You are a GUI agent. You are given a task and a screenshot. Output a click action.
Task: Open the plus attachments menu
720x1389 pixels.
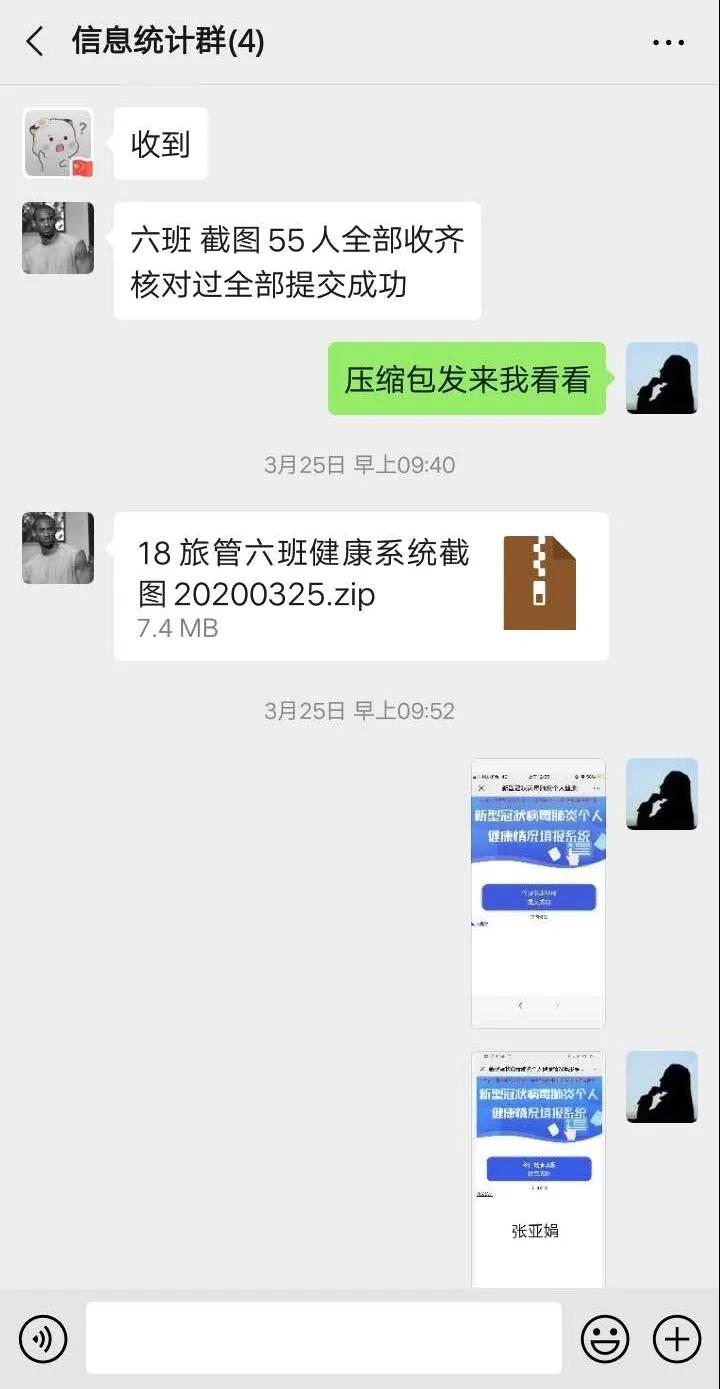click(x=677, y=1338)
